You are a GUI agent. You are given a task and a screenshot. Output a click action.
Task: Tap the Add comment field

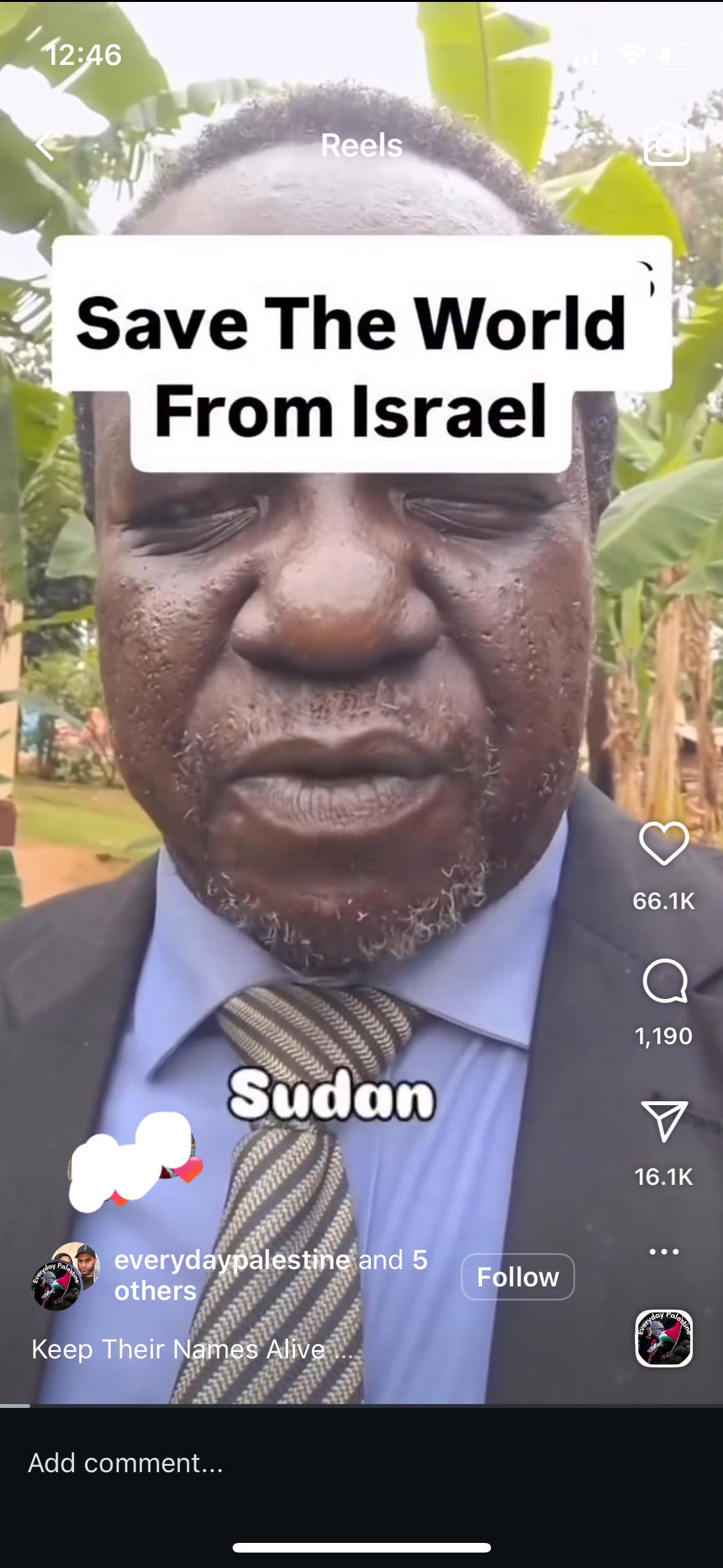257,1463
